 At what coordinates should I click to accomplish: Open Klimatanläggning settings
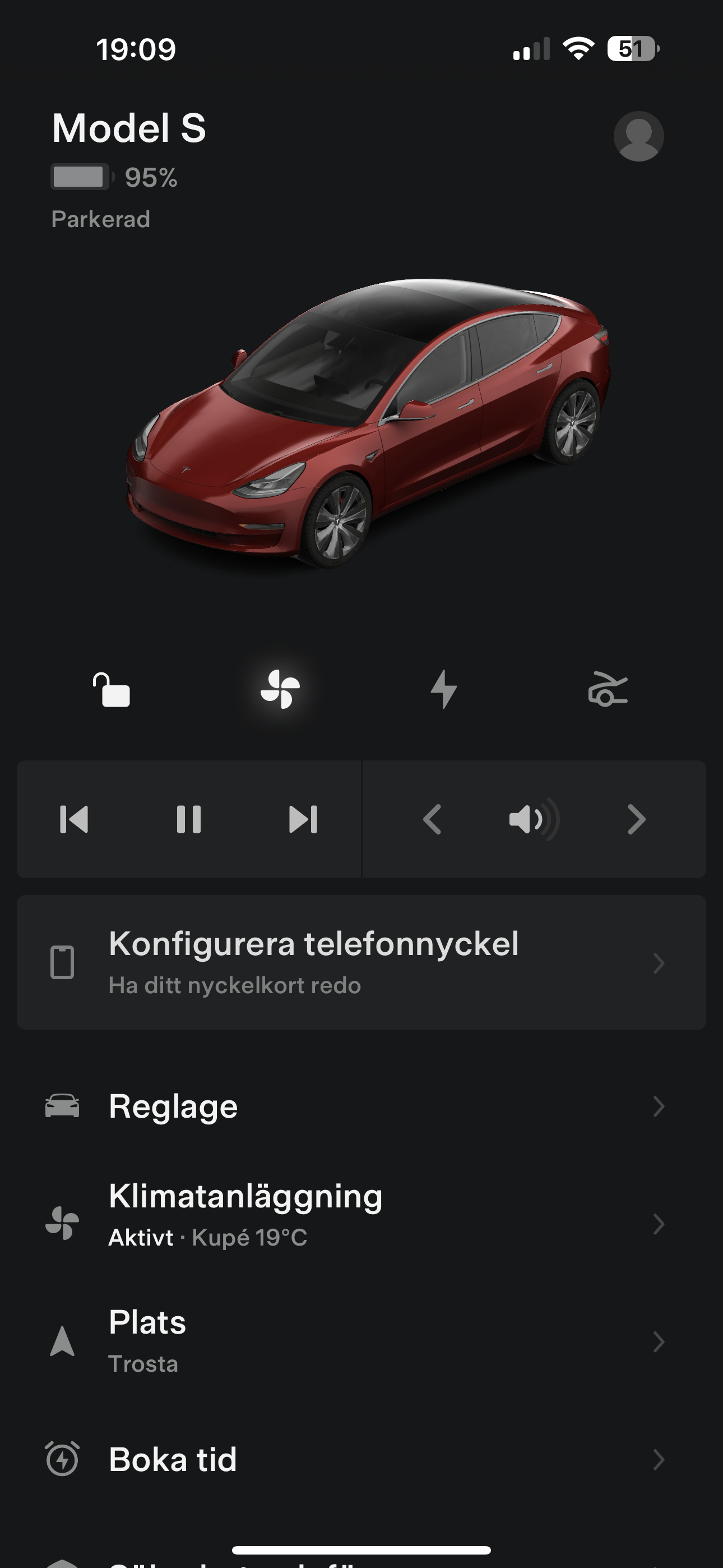tap(361, 1224)
